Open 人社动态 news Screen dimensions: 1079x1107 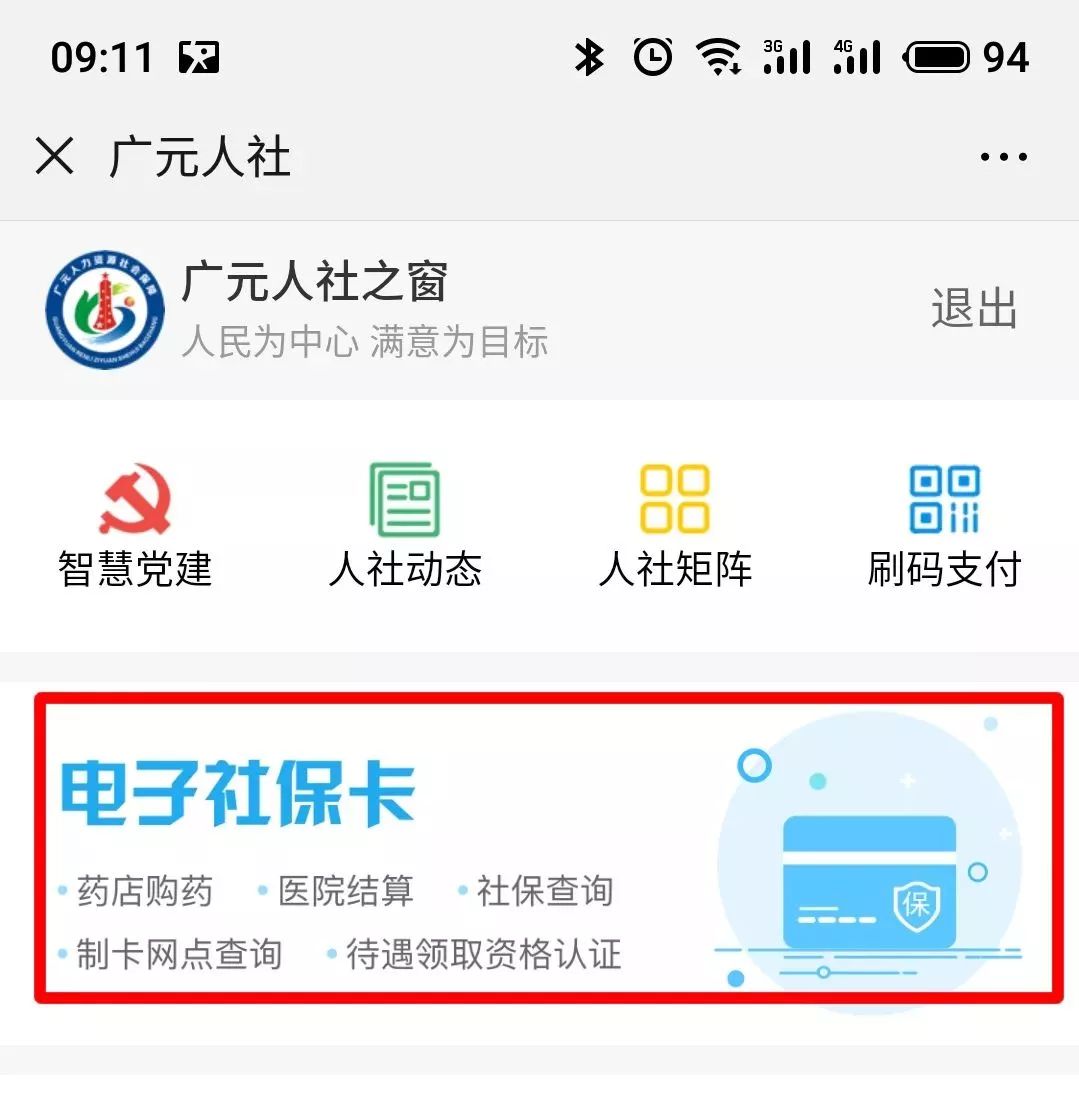(x=405, y=525)
